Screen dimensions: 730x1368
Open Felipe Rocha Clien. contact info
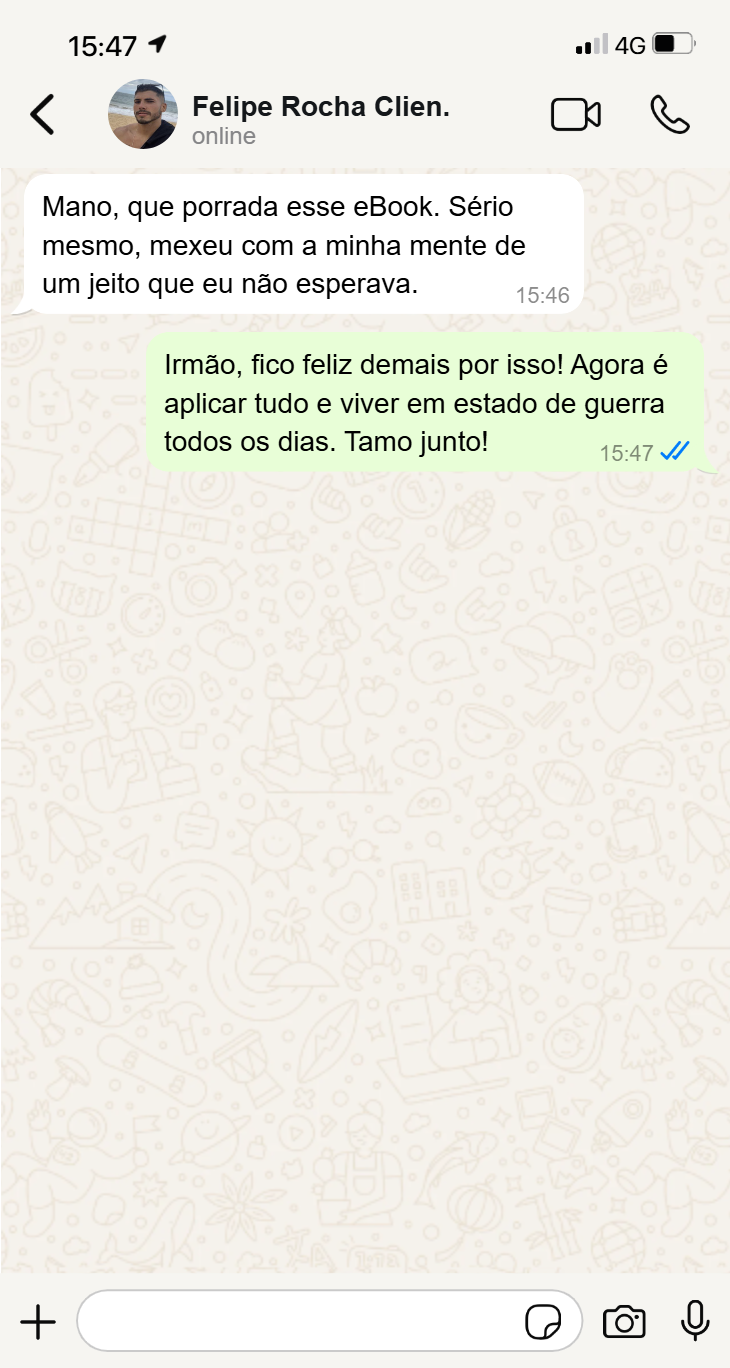pyautogui.click(x=320, y=108)
